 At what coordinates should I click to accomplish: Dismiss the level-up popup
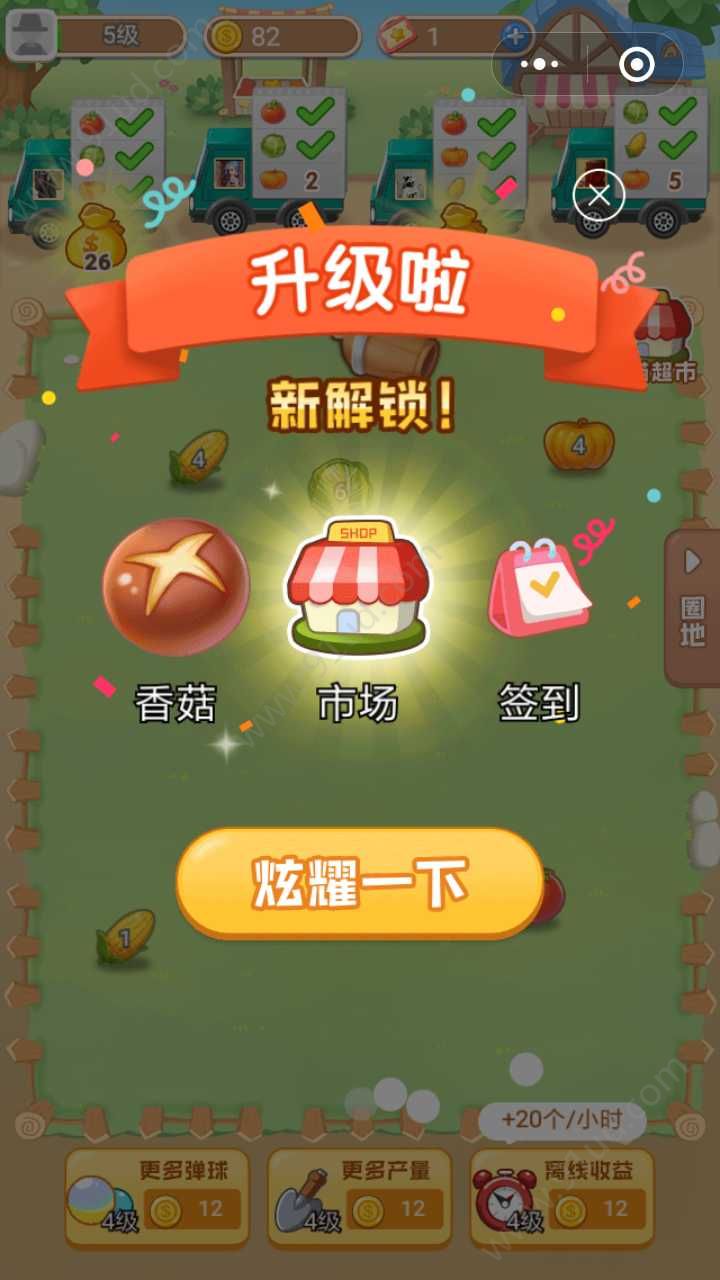click(x=598, y=196)
